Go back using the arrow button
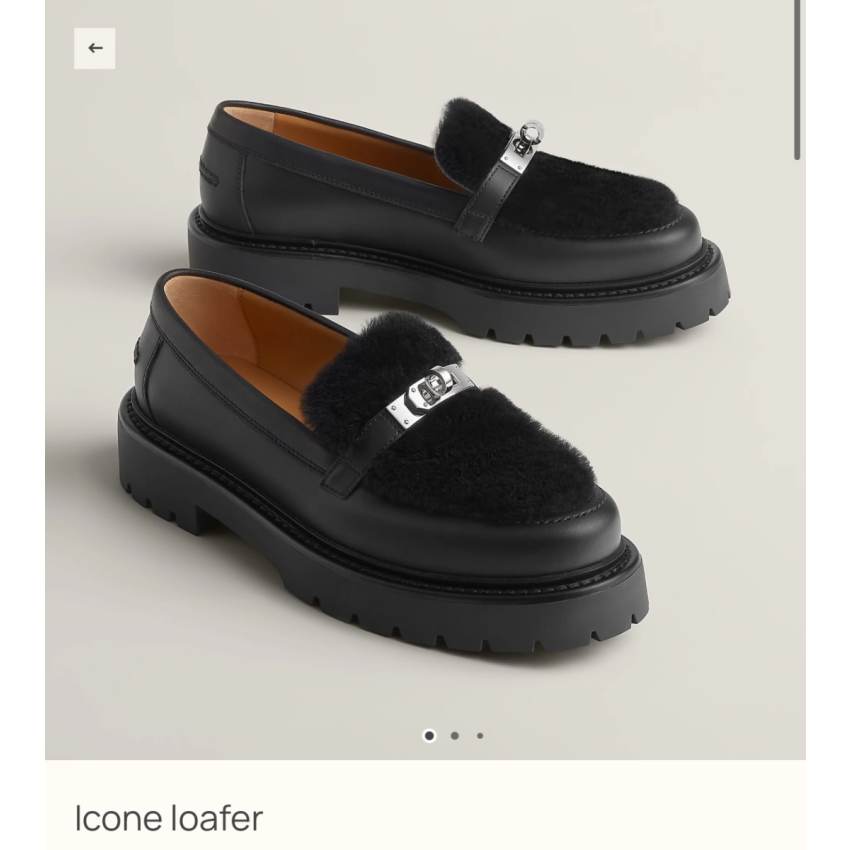 pos(95,48)
